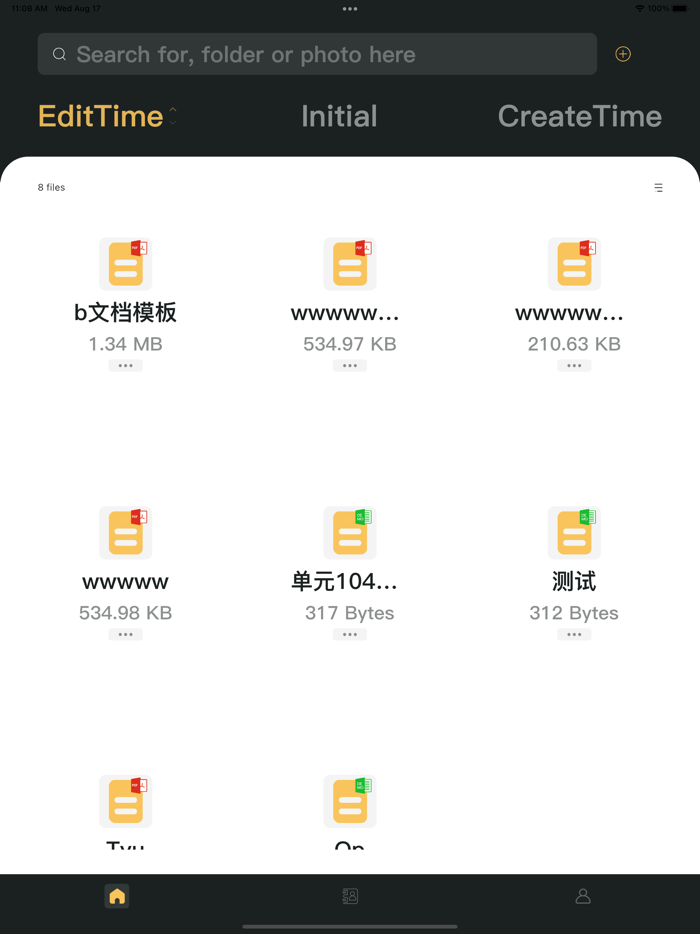This screenshot has width=700, height=934.
Task: Open the wwwww file of 534.98 KB
Action: (x=125, y=534)
